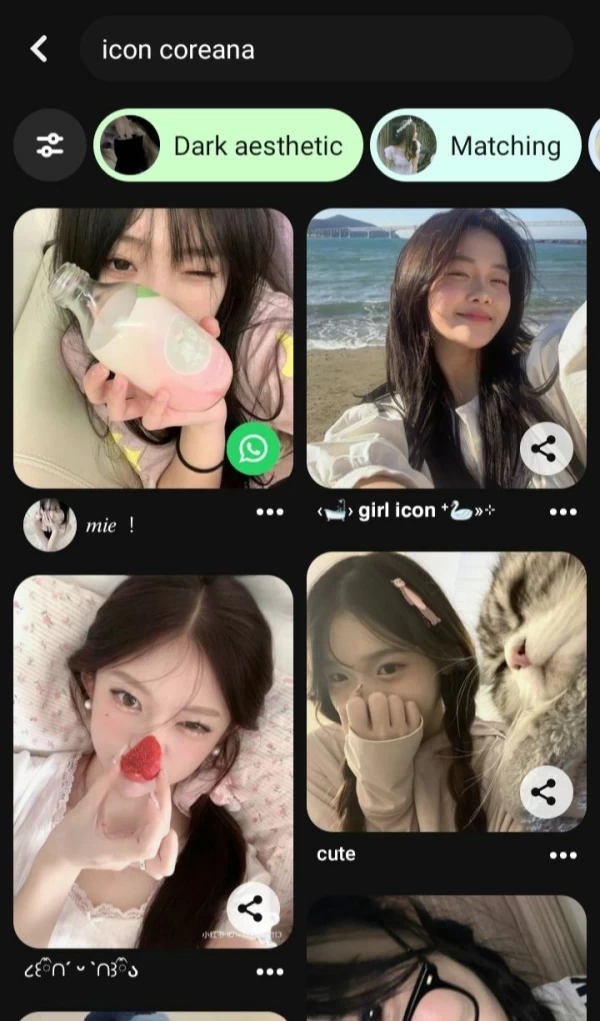Edit the 'icon coreana' search field
Screen dimensions: 600x1021
pos(325,49)
